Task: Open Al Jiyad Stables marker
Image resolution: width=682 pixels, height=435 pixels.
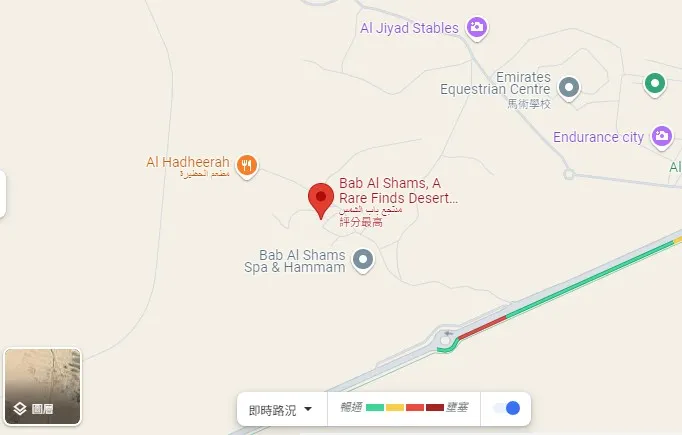Action: [478, 28]
